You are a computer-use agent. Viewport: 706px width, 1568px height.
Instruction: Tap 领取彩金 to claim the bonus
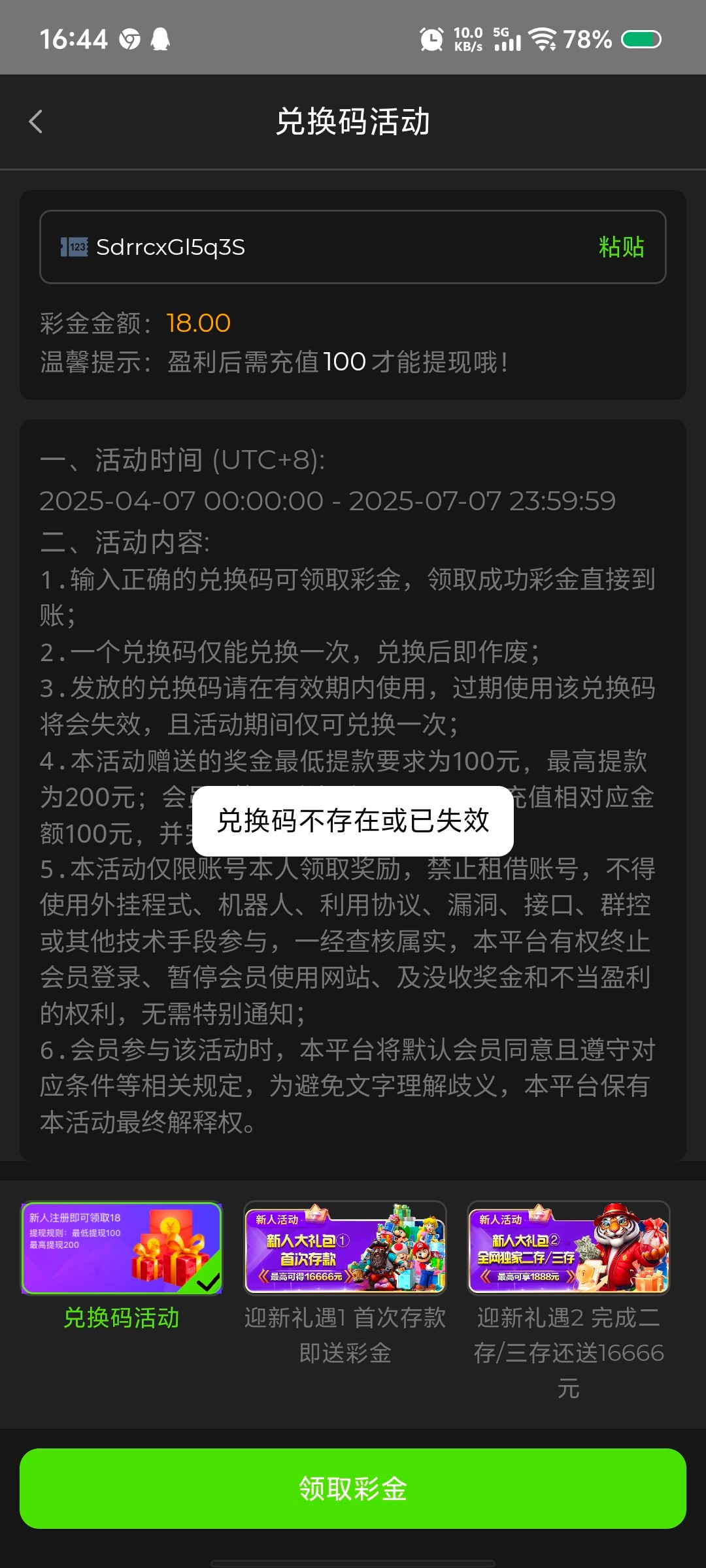[x=353, y=1488]
